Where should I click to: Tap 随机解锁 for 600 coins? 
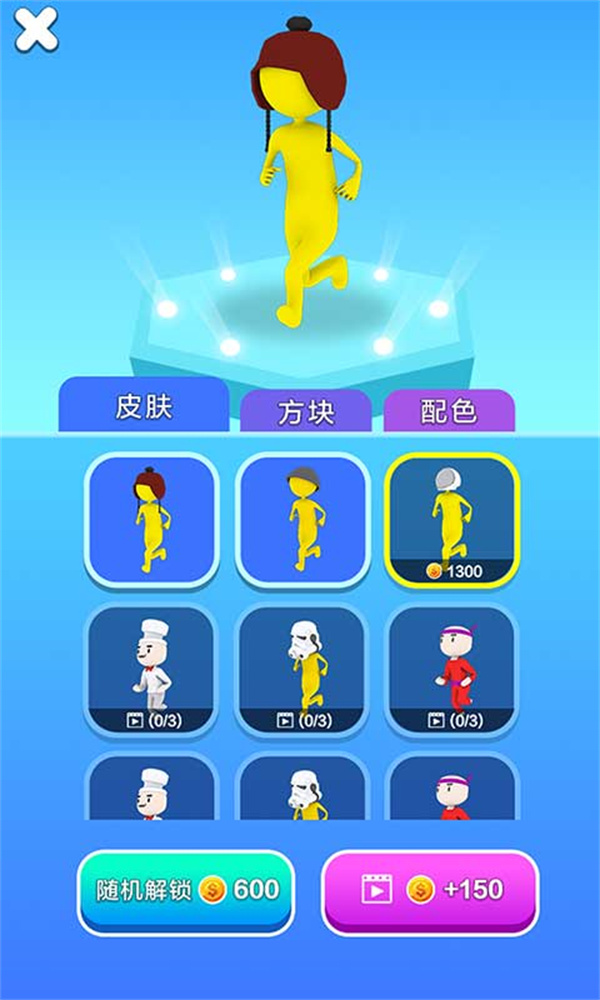(186, 891)
